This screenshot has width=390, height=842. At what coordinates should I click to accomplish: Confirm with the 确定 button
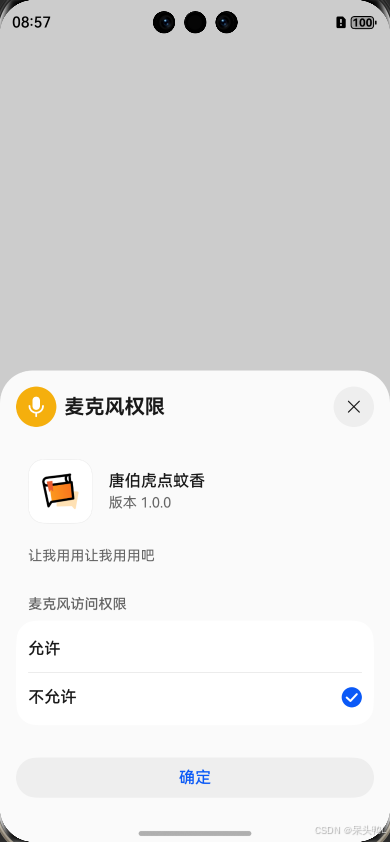click(x=195, y=777)
